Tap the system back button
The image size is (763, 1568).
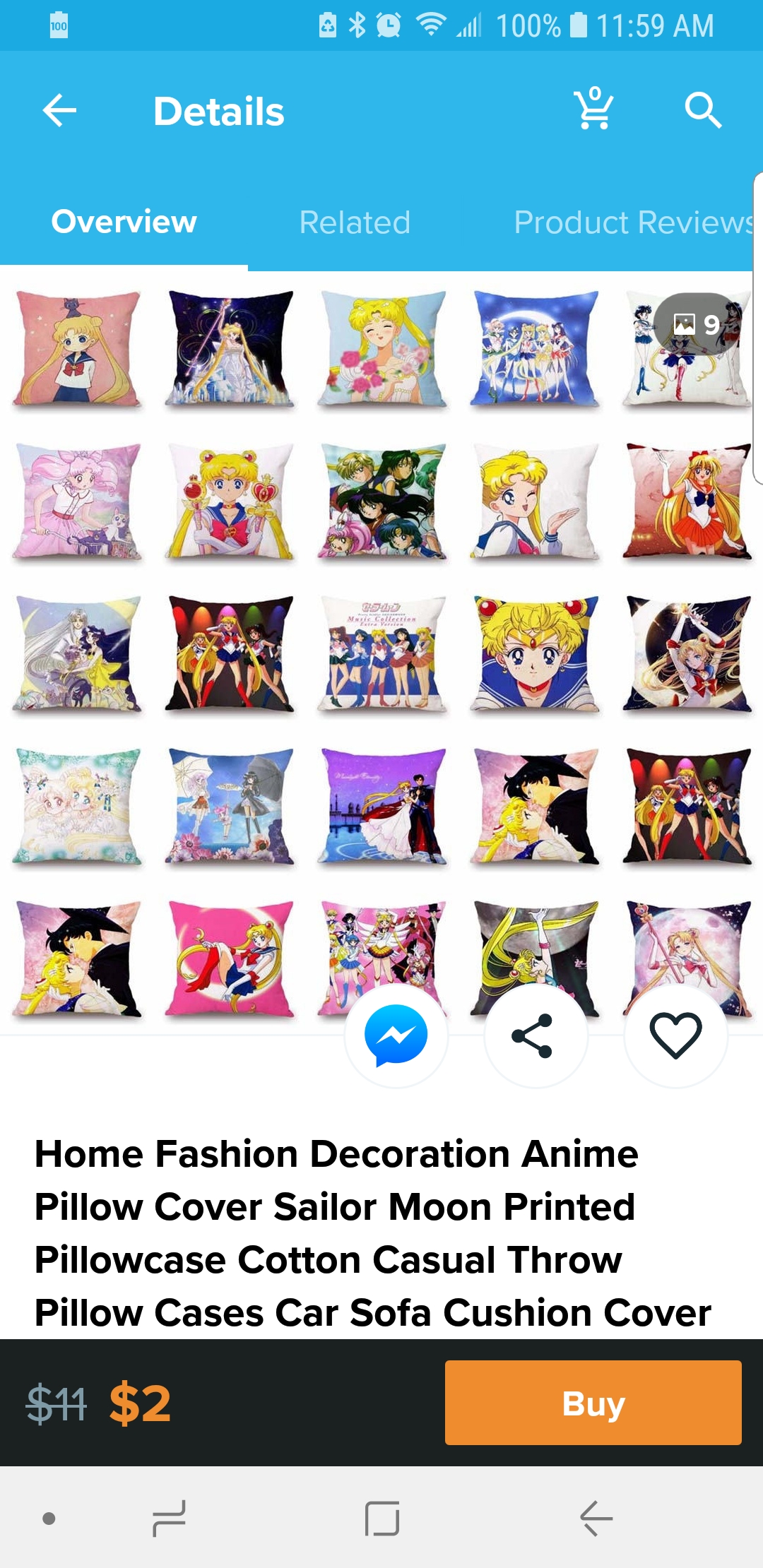pos(596,1519)
